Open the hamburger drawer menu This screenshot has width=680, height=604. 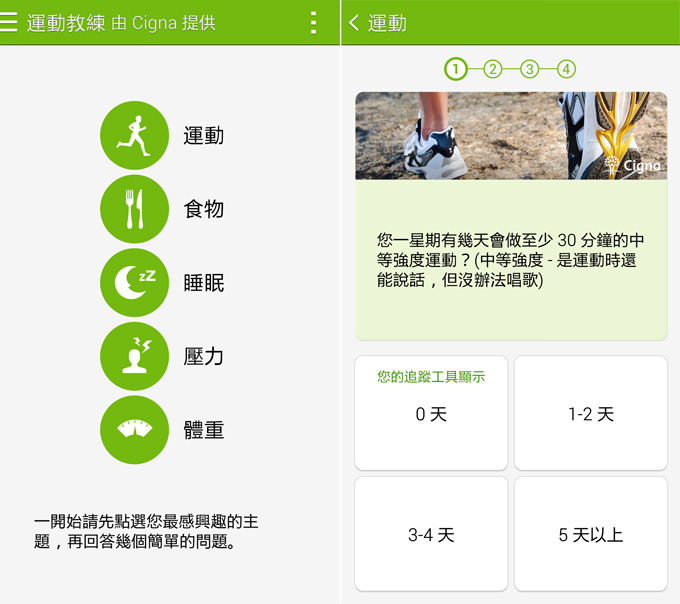click(10, 22)
